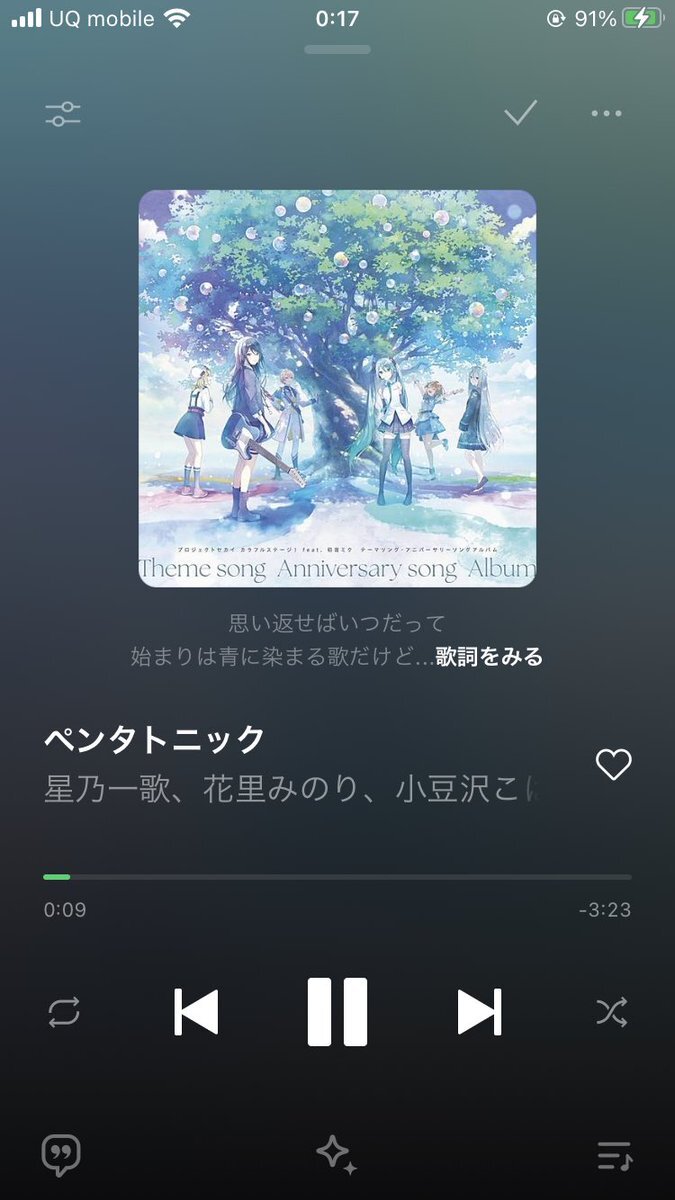Like the song ペンタトニック with the heart

(613, 765)
